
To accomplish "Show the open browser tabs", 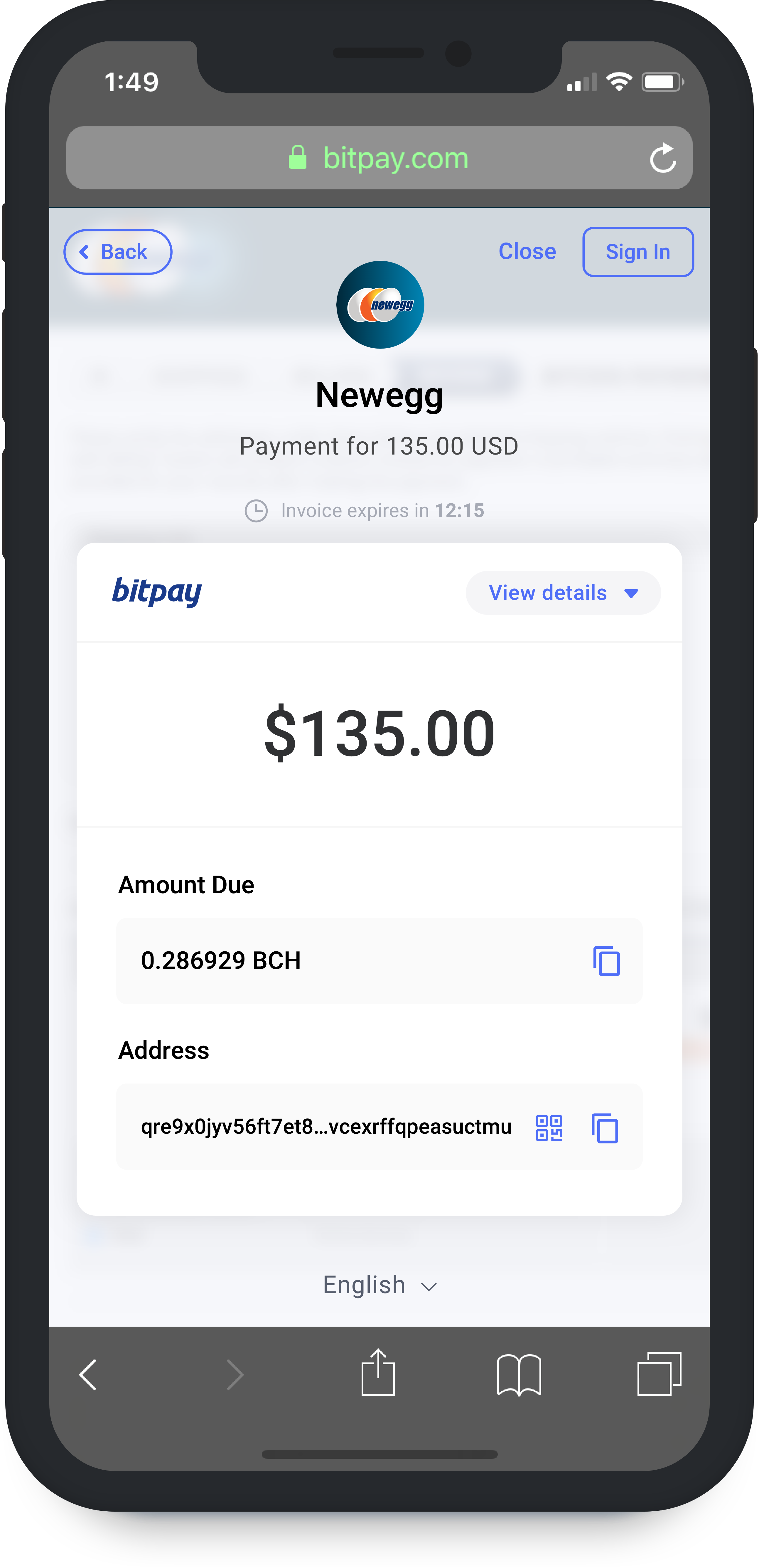I will 659,1374.
